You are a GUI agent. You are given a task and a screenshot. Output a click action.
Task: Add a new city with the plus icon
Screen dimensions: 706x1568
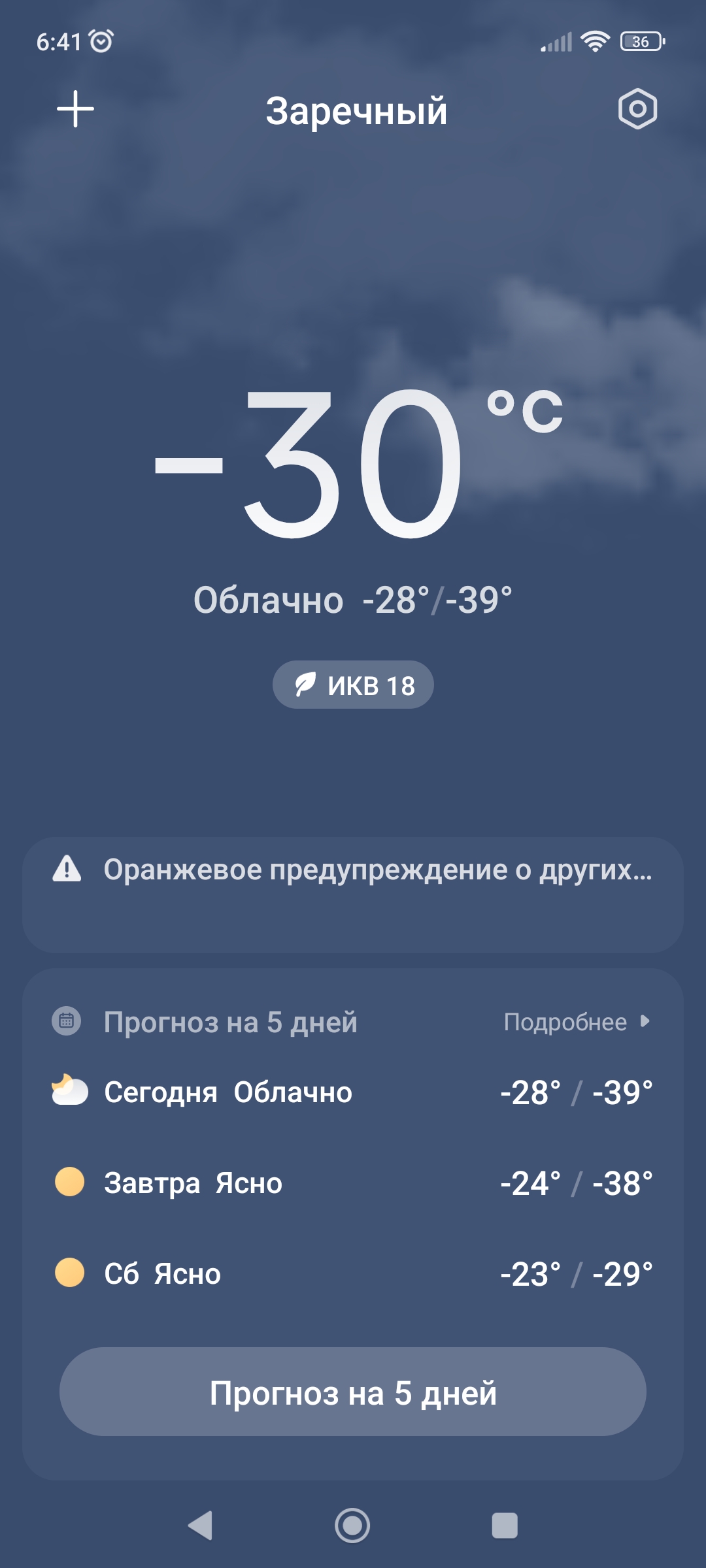point(76,108)
